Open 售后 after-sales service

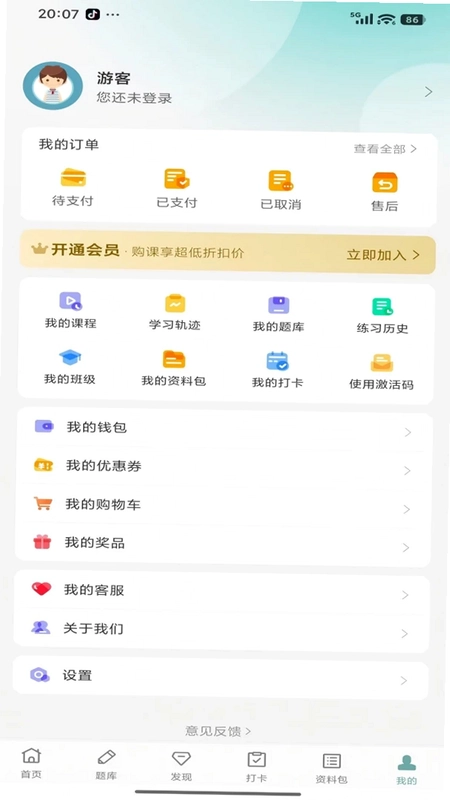point(385,192)
